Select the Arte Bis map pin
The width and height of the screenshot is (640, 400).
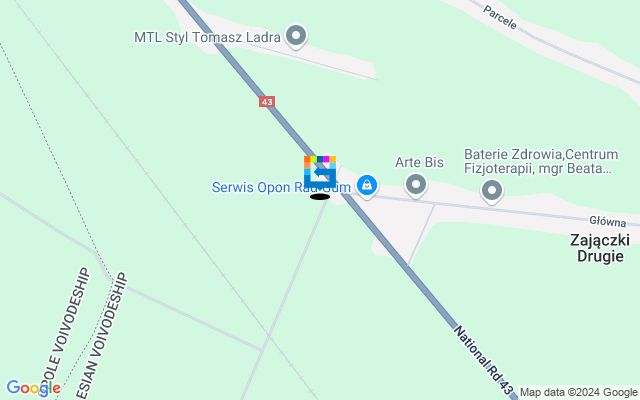(416, 184)
